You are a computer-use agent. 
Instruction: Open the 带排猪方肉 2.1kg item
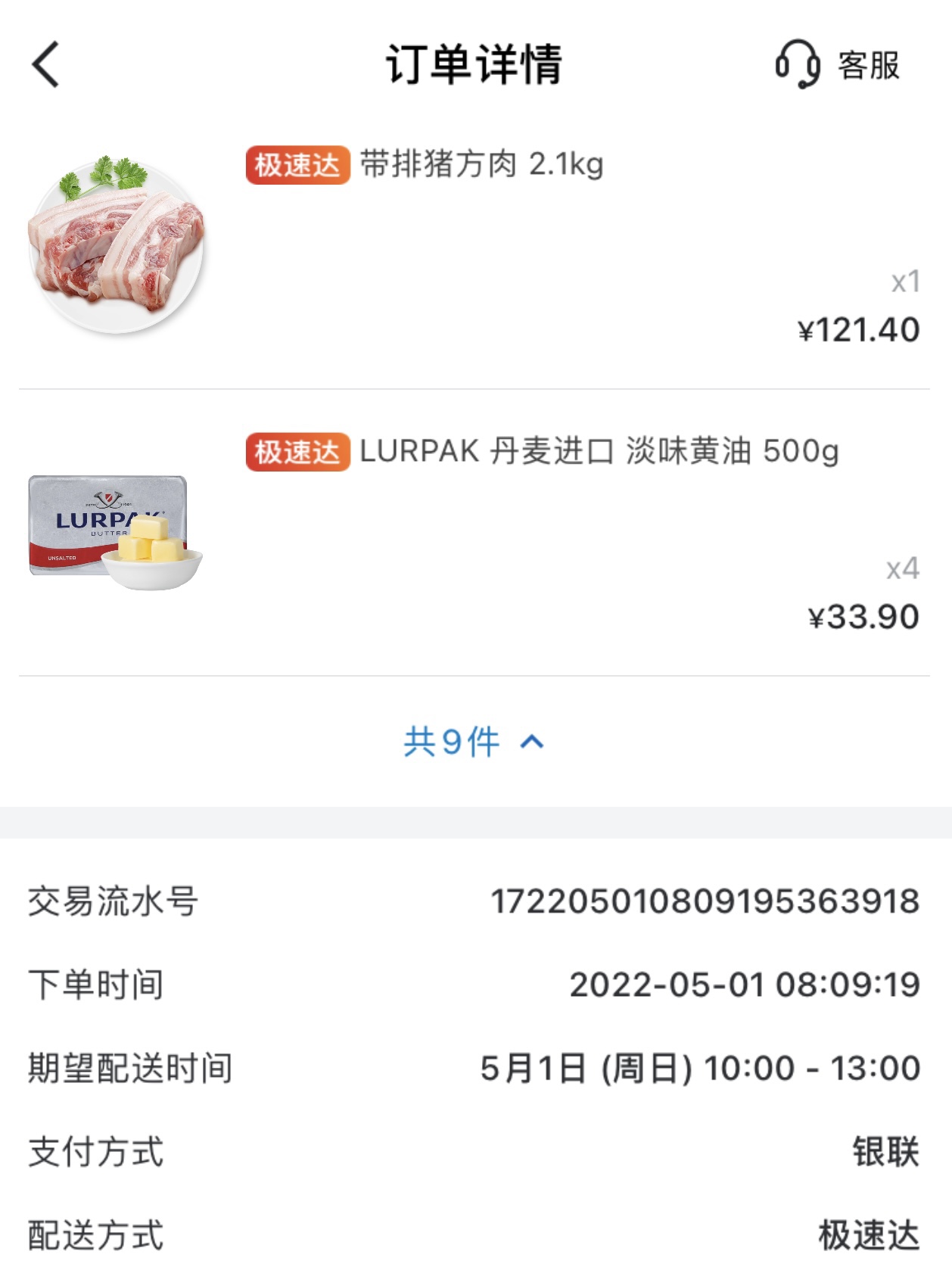481,165
